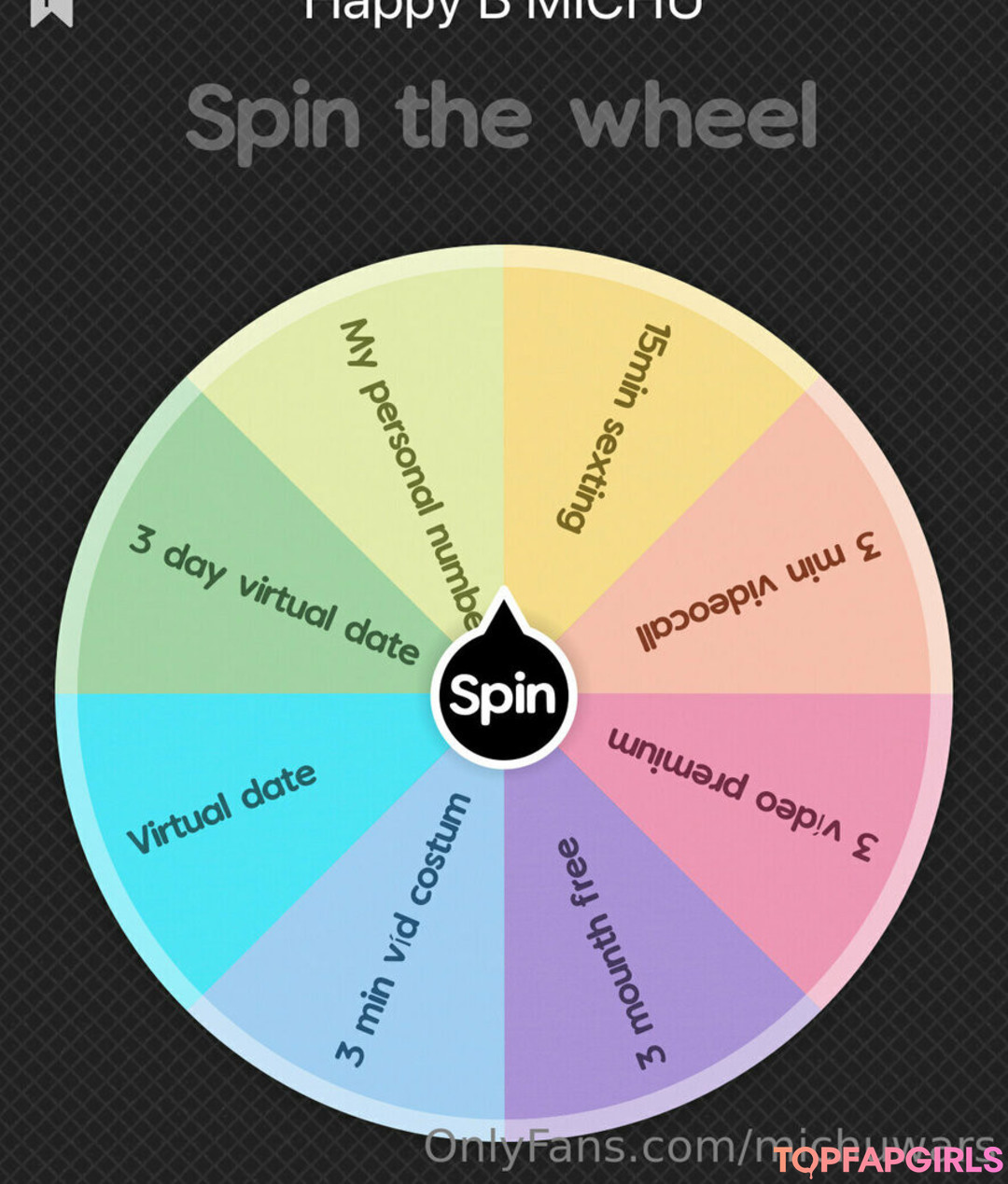The height and width of the screenshot is (1184, 1008).
Task: Tap the Spin button on the wheel
Action: [504, 695]
